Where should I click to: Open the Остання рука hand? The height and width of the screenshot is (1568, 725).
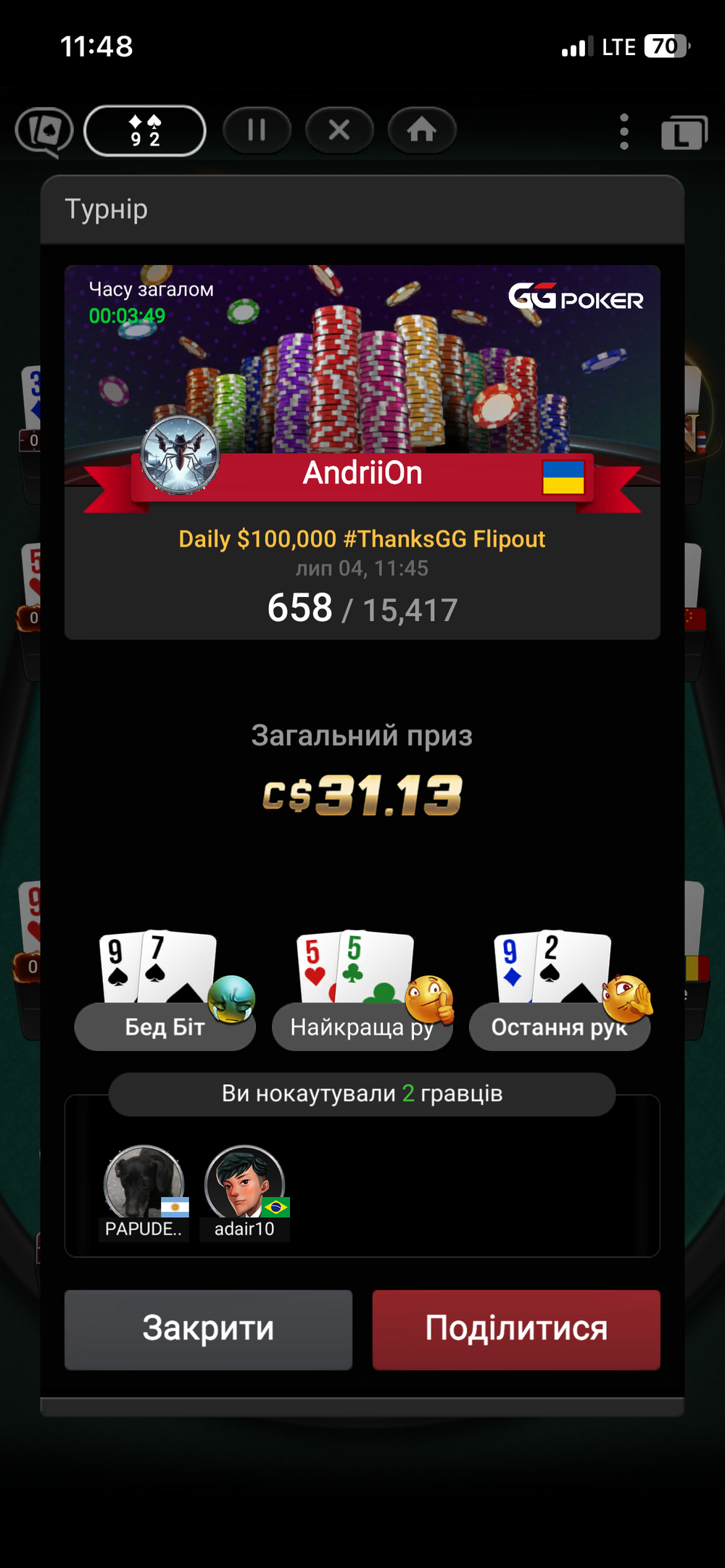pos(559,1027)
